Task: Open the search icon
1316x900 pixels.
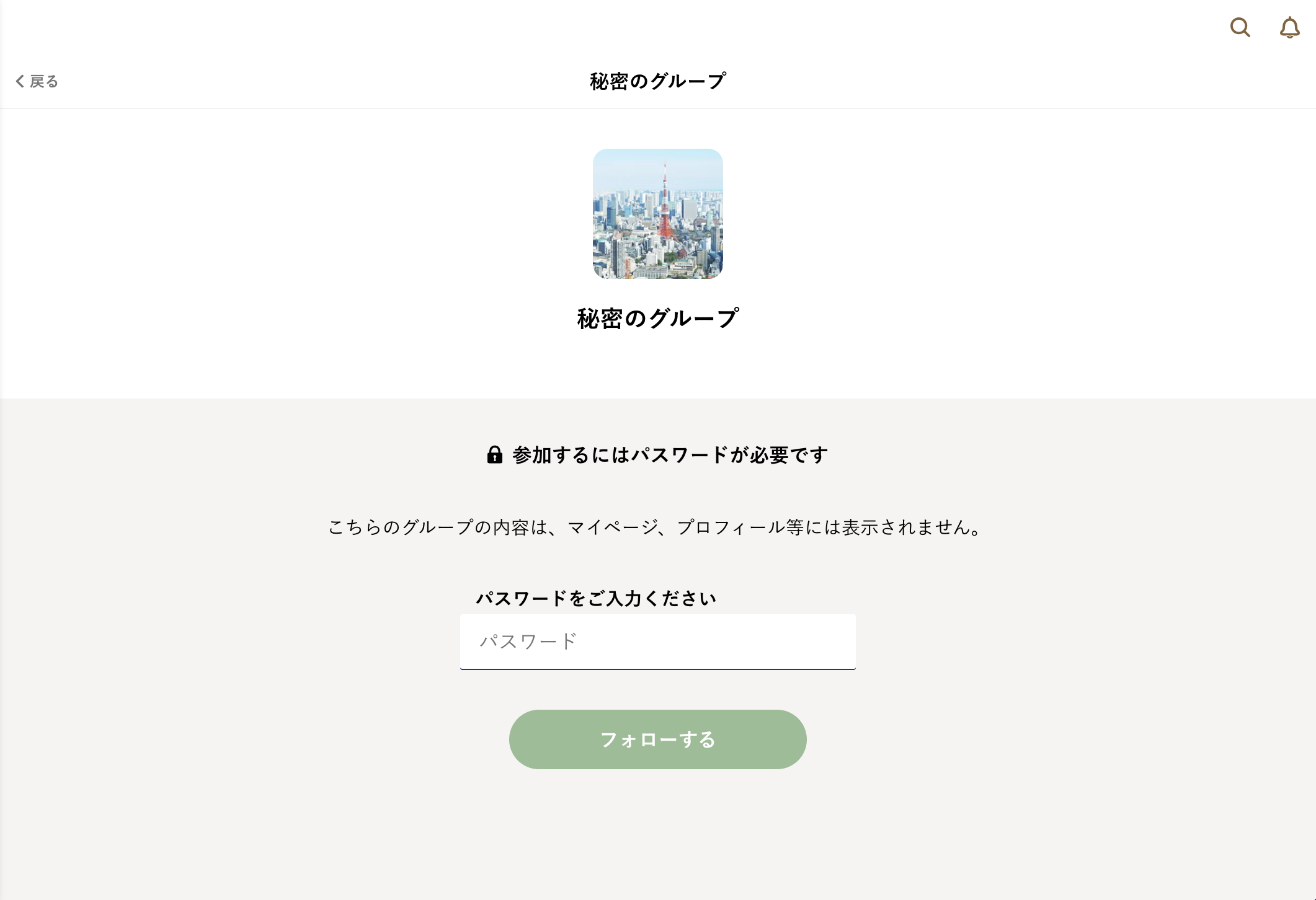Action: (1240, 27)
